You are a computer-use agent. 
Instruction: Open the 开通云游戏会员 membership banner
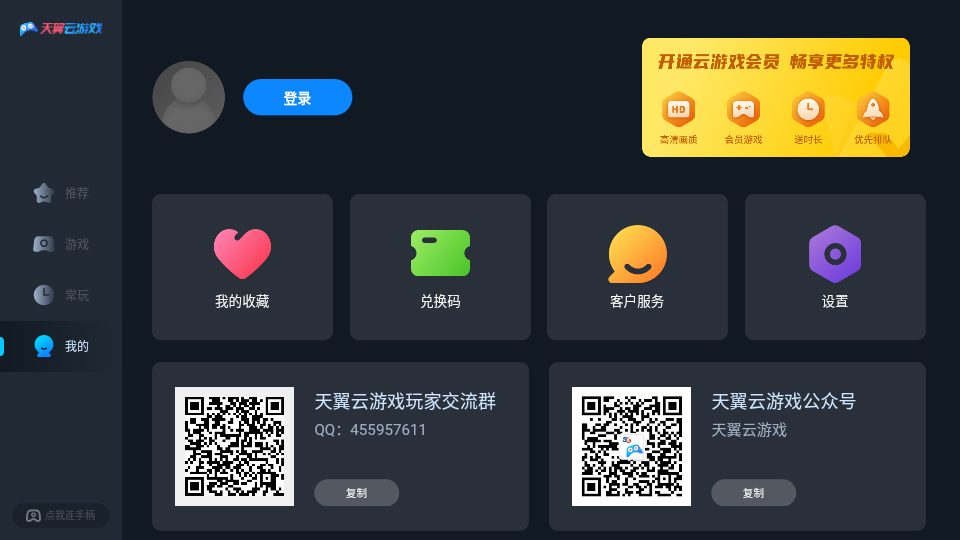(x=775, y=97)
